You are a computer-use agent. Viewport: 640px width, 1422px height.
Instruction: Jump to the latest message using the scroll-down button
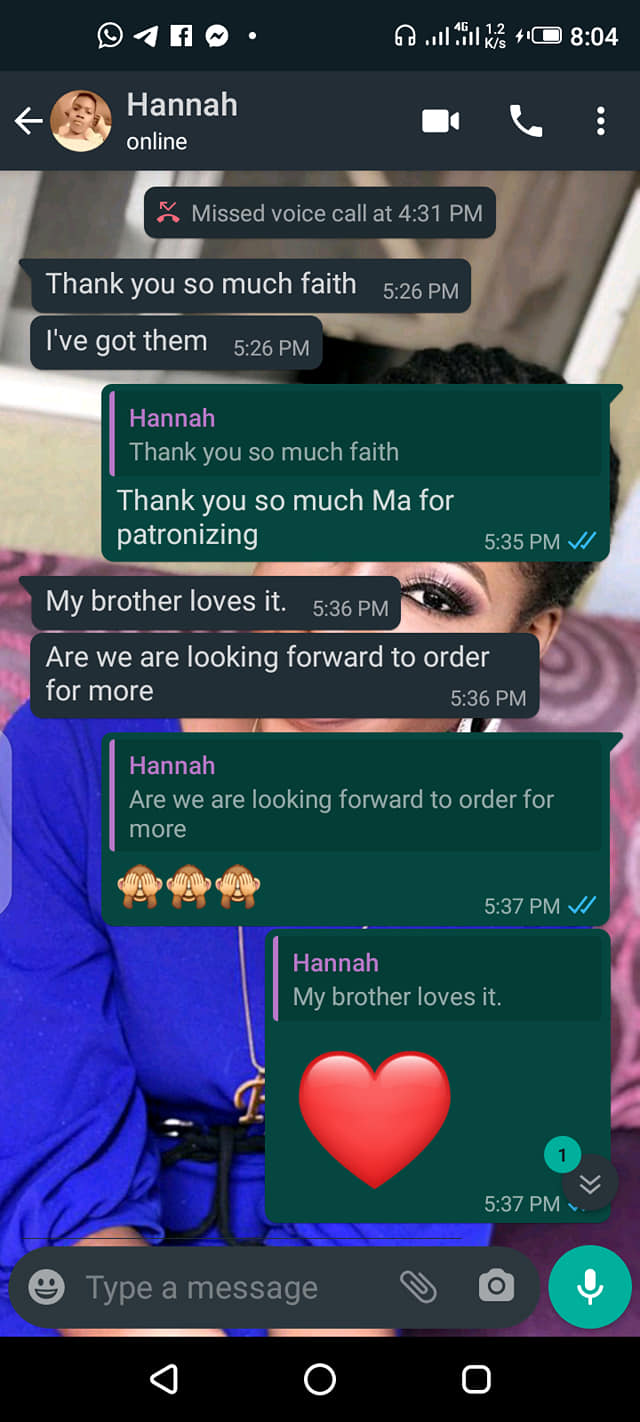pyautogui.click(x=590, y=1185)
